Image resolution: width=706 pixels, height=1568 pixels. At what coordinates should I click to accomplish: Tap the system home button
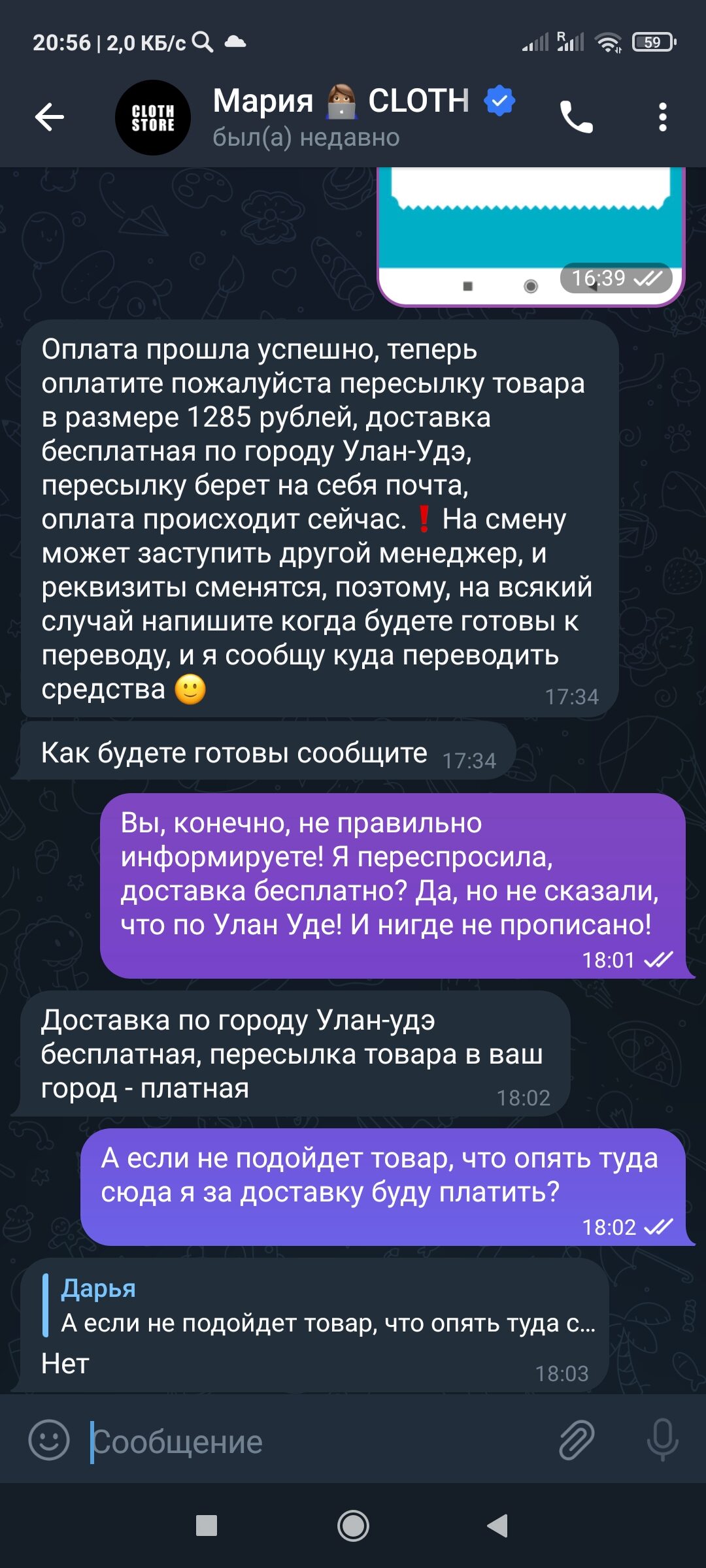click(353, 1526)
